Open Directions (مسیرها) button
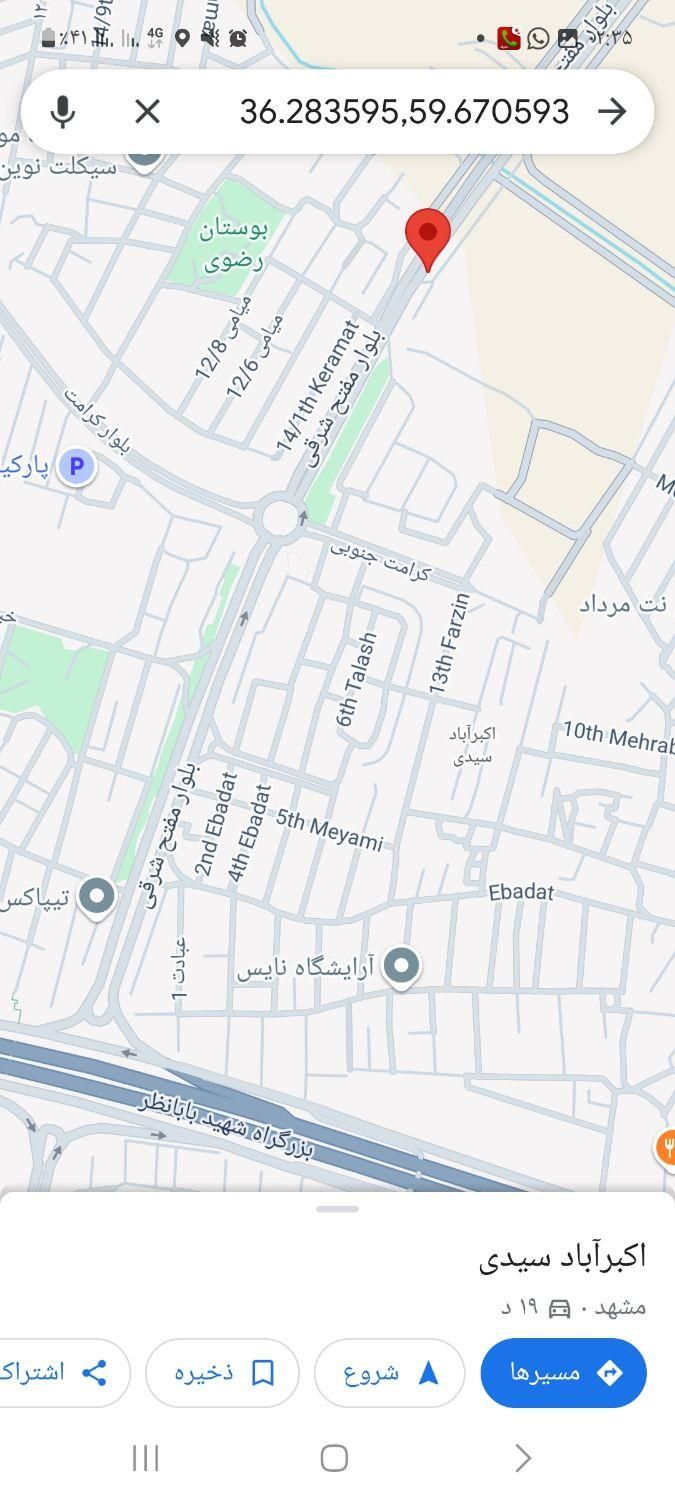 point(563,1372)
